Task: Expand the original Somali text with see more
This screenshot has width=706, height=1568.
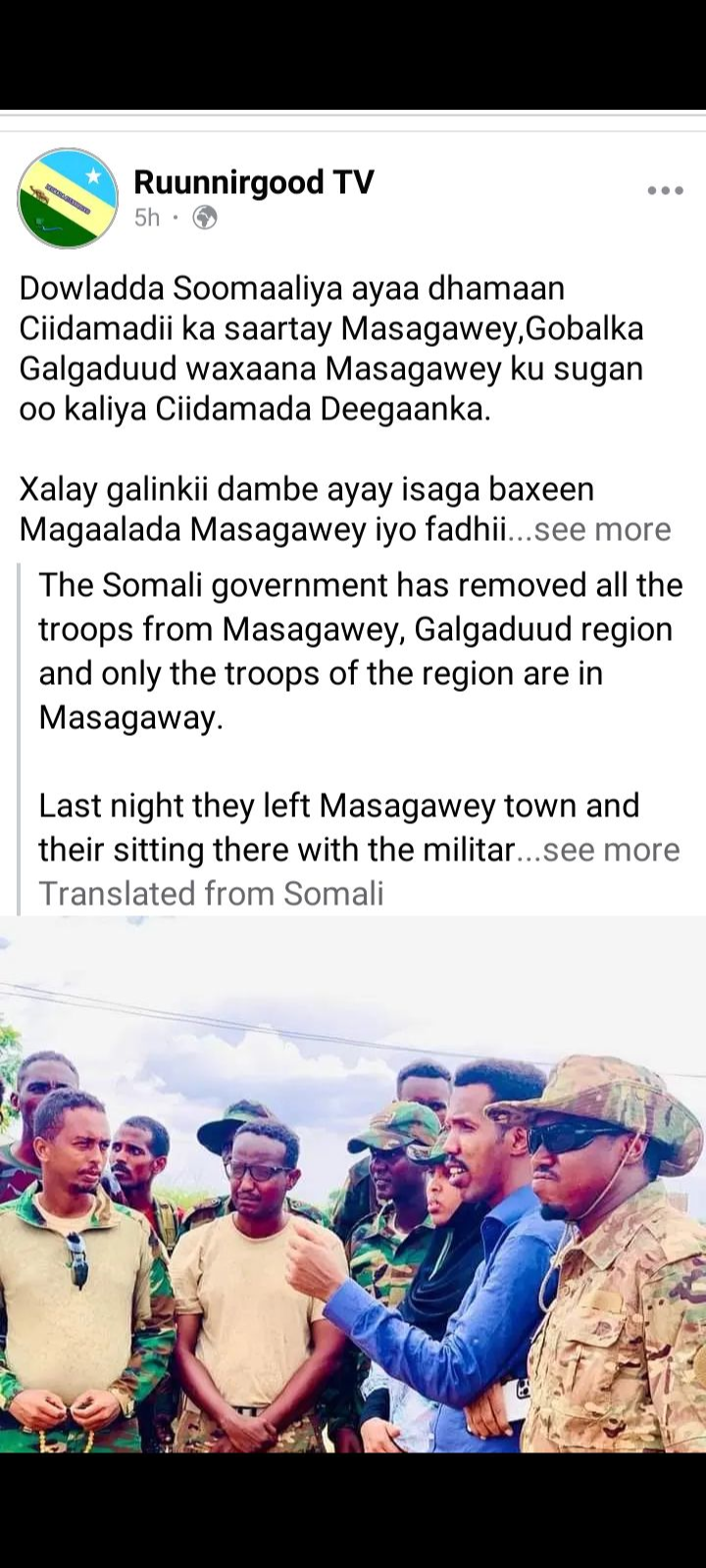Action: (x=602, y=530)
